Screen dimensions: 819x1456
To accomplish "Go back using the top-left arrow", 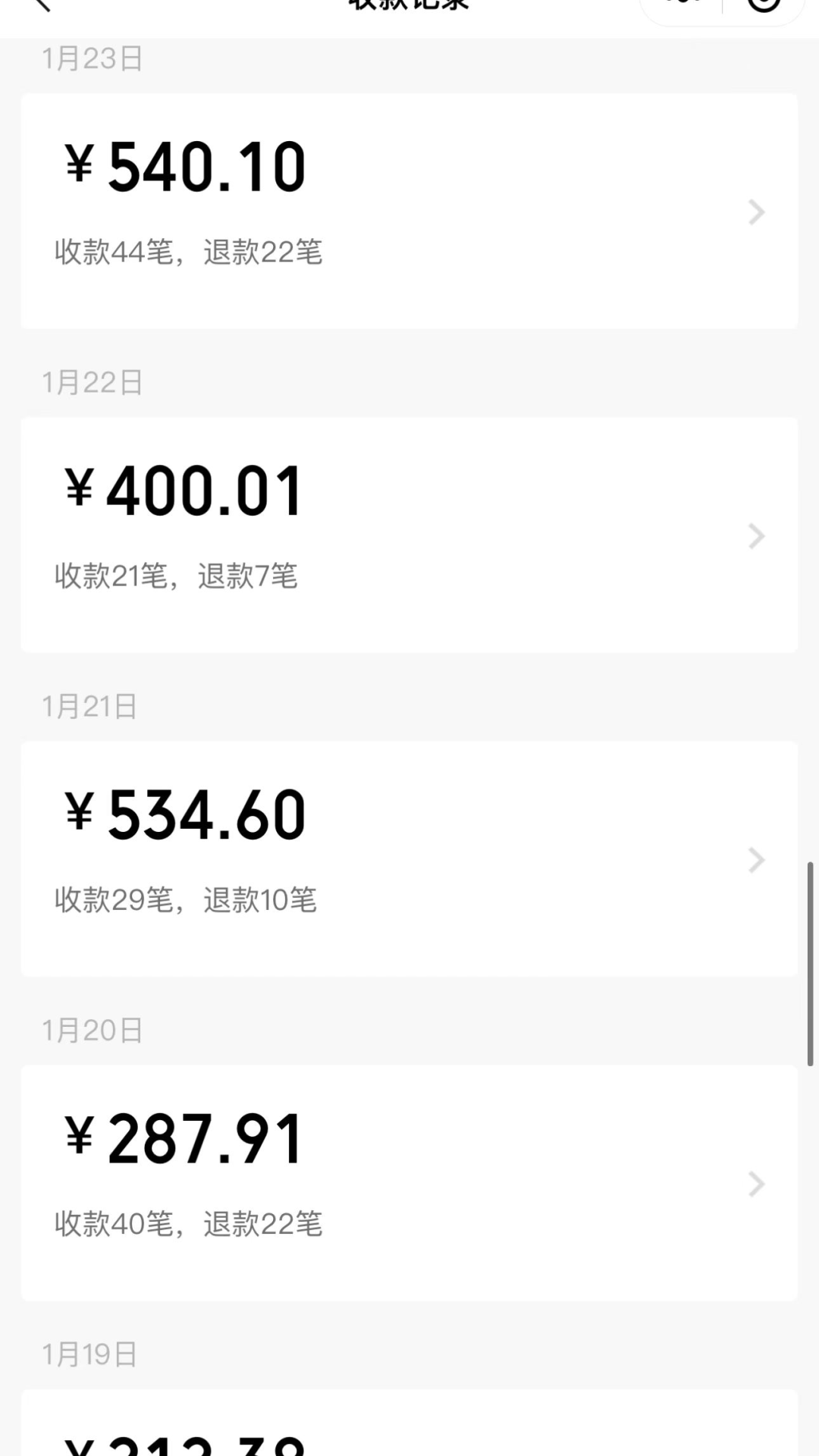I will 42,5.
